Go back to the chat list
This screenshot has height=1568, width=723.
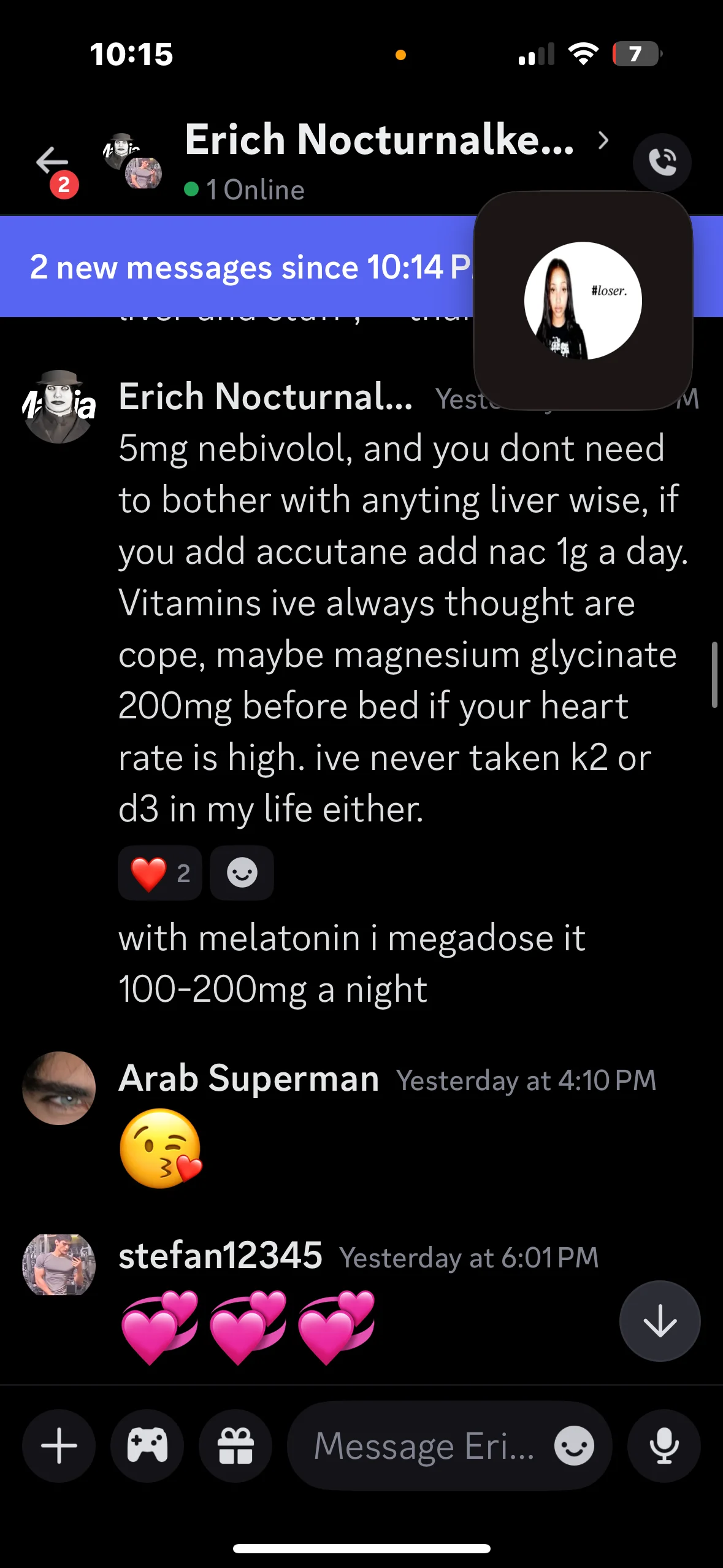(52, 163)
